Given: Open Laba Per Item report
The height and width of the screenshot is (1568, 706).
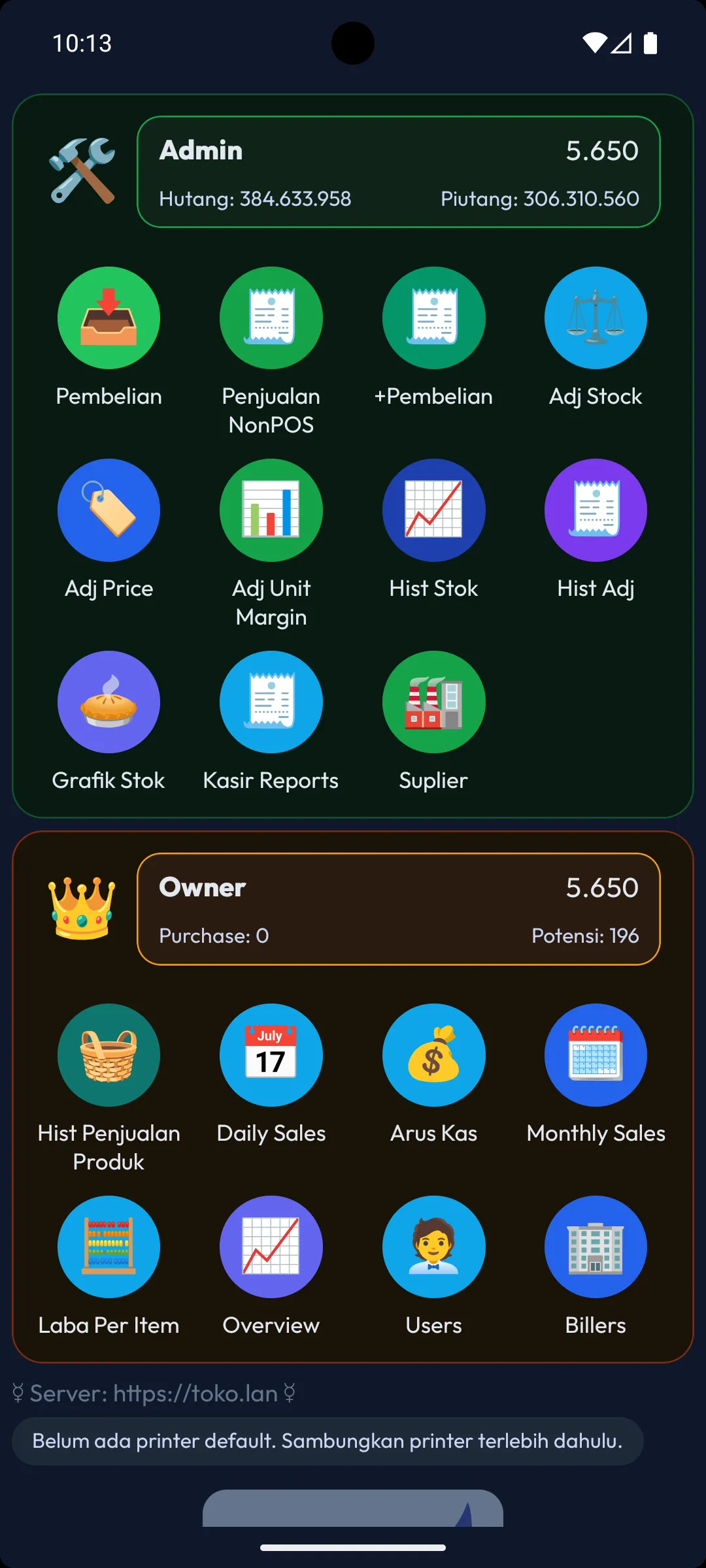Looking at the screenshot, I should coord(109,1247).
